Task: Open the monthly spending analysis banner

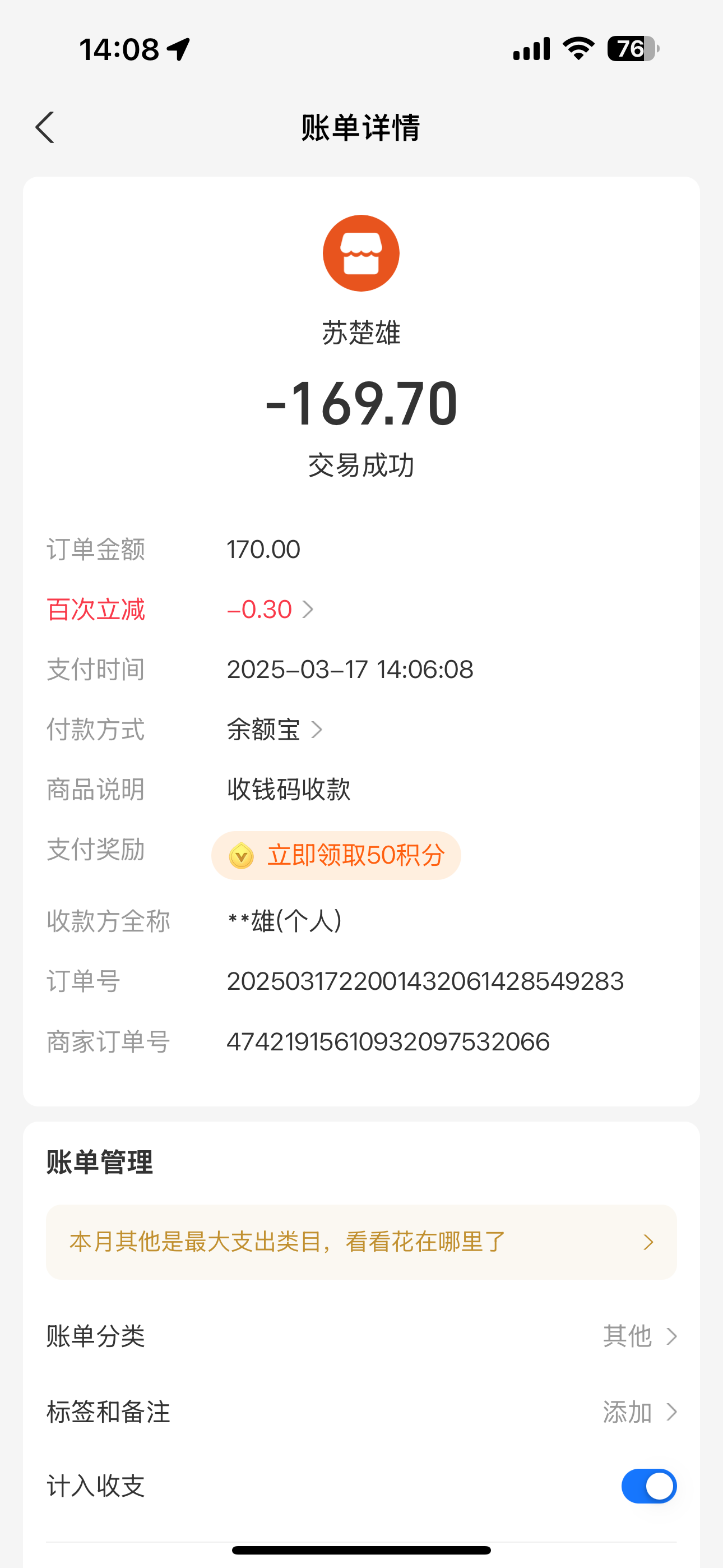Action: point(361,1242)
